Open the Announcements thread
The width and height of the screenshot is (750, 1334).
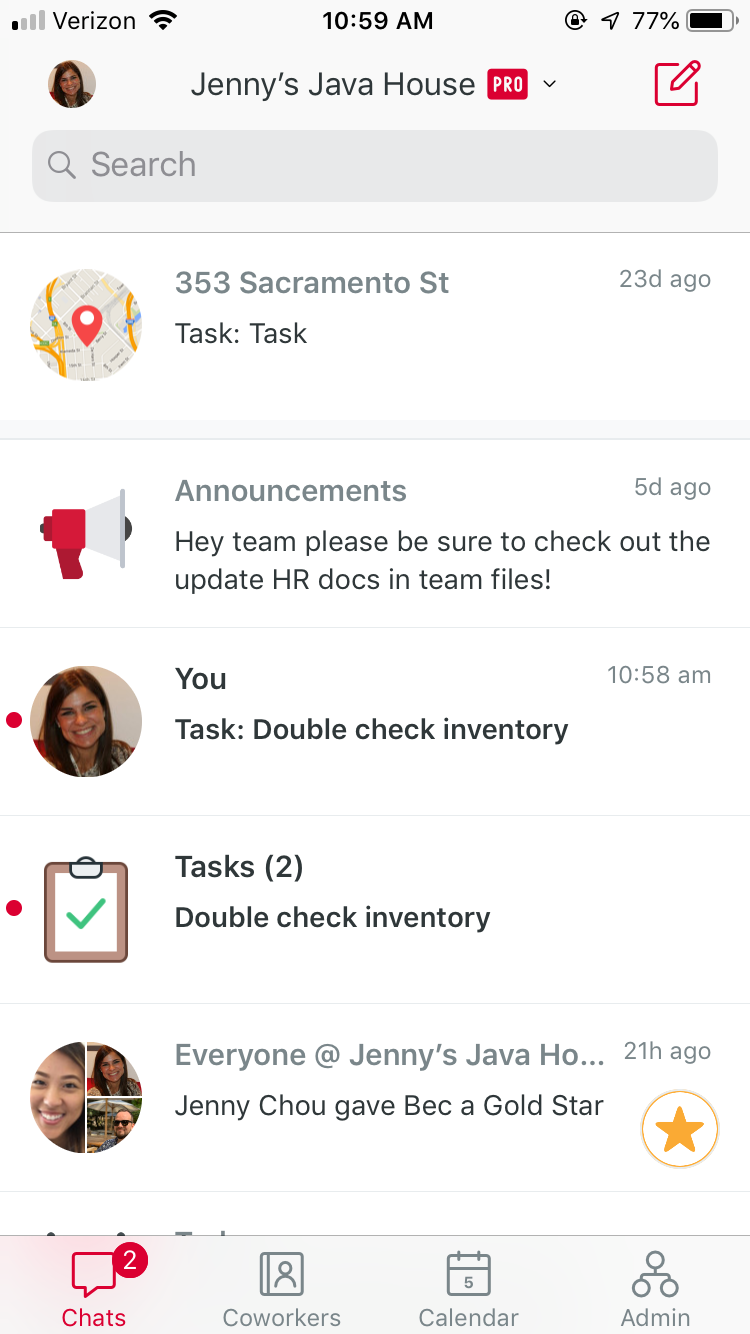375,534
